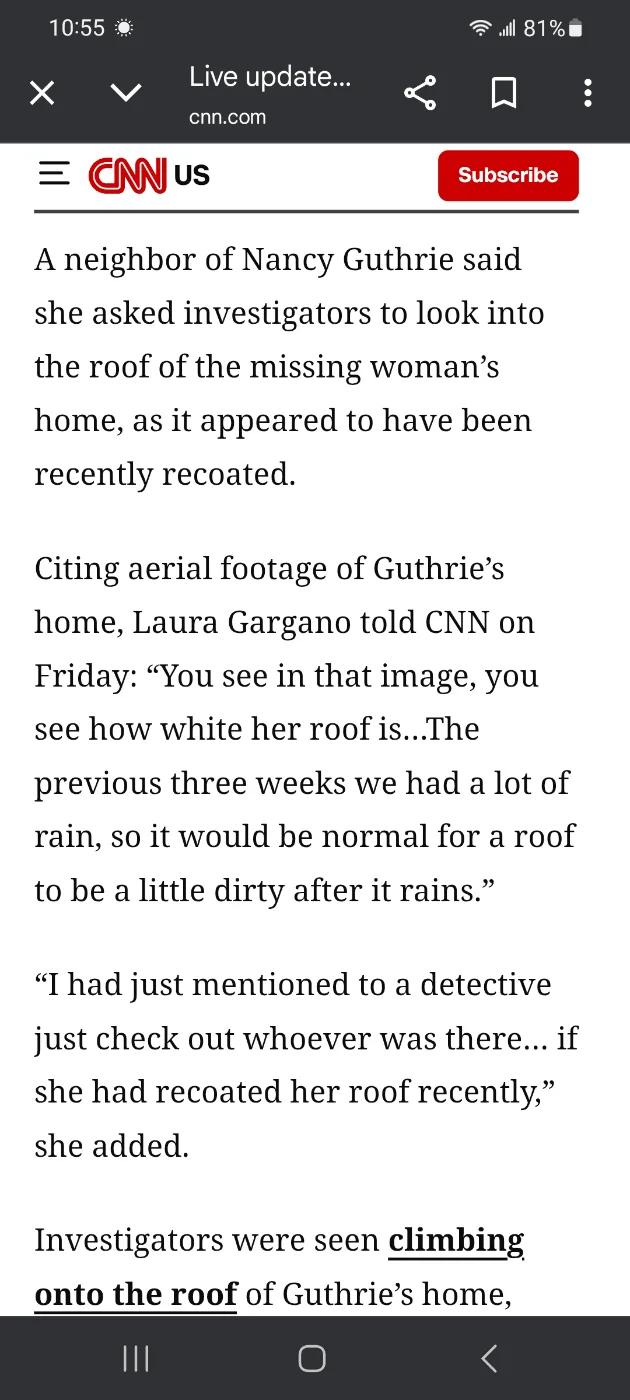The width and height of the screenshot is (630, 1400).
Task: Bookmark this page
Action: (x=504, y=94)
